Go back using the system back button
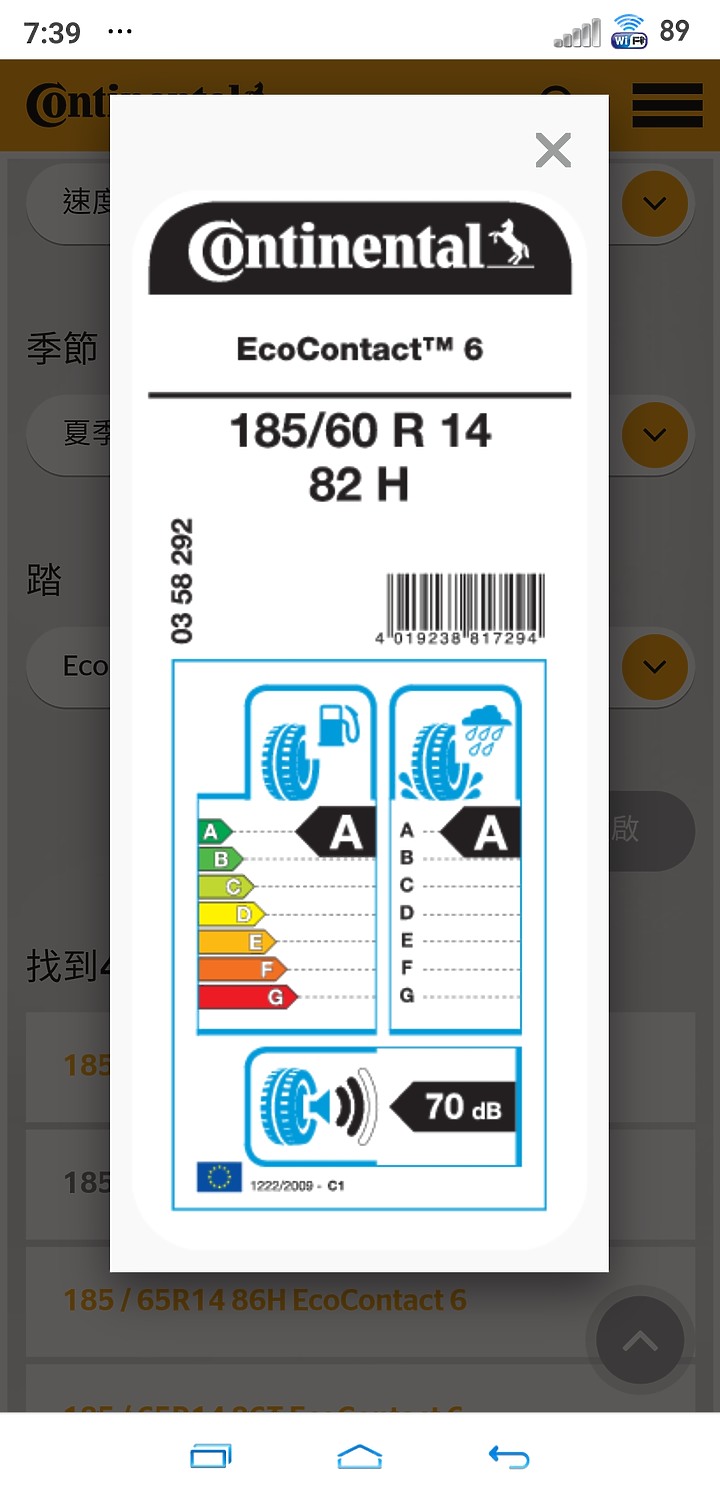This screenshot has height=1499, width=720. coord(509,1457)
